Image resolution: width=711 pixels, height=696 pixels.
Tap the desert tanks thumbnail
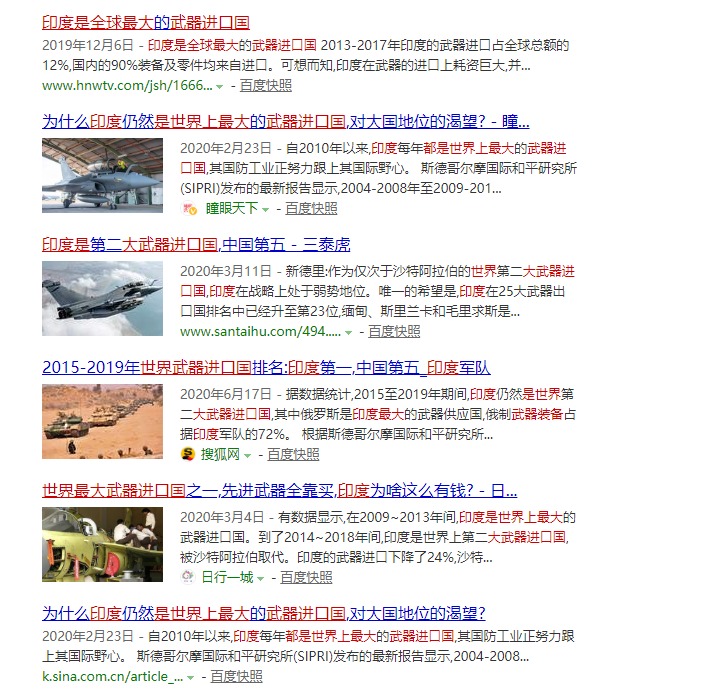coord(102,422)
